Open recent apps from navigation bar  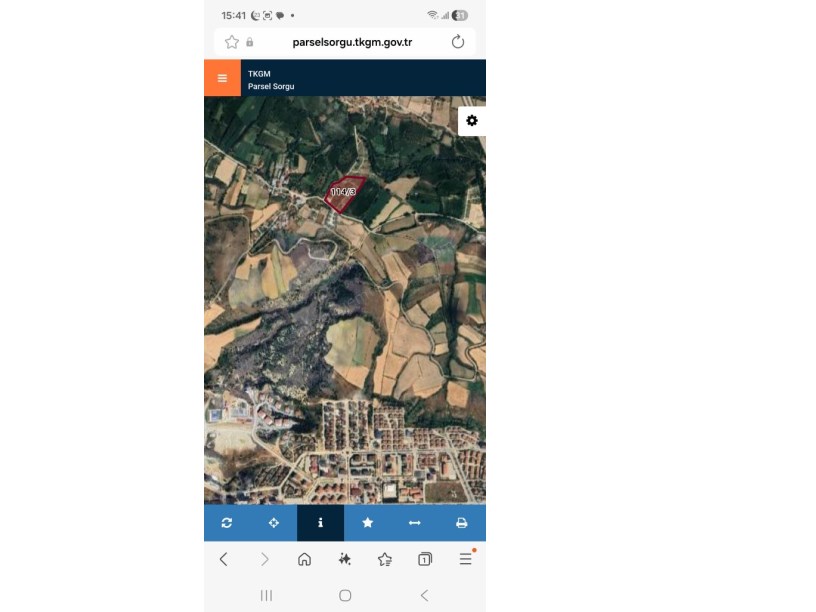tap(266, 595)
